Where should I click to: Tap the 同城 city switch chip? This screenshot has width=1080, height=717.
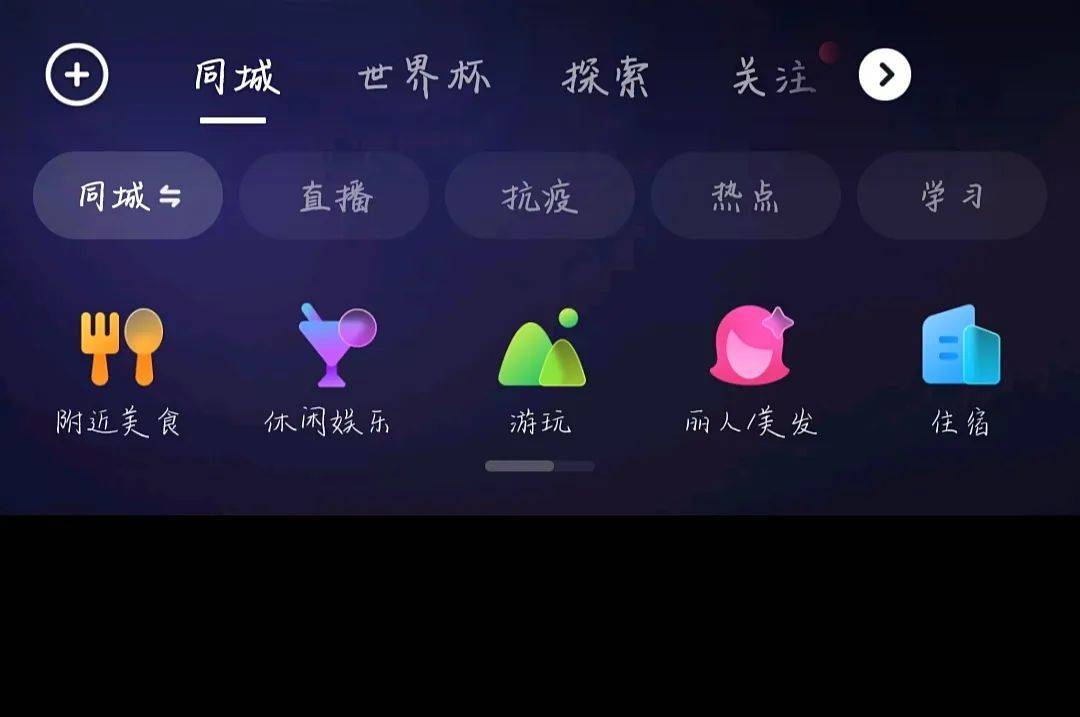[128, 196]
